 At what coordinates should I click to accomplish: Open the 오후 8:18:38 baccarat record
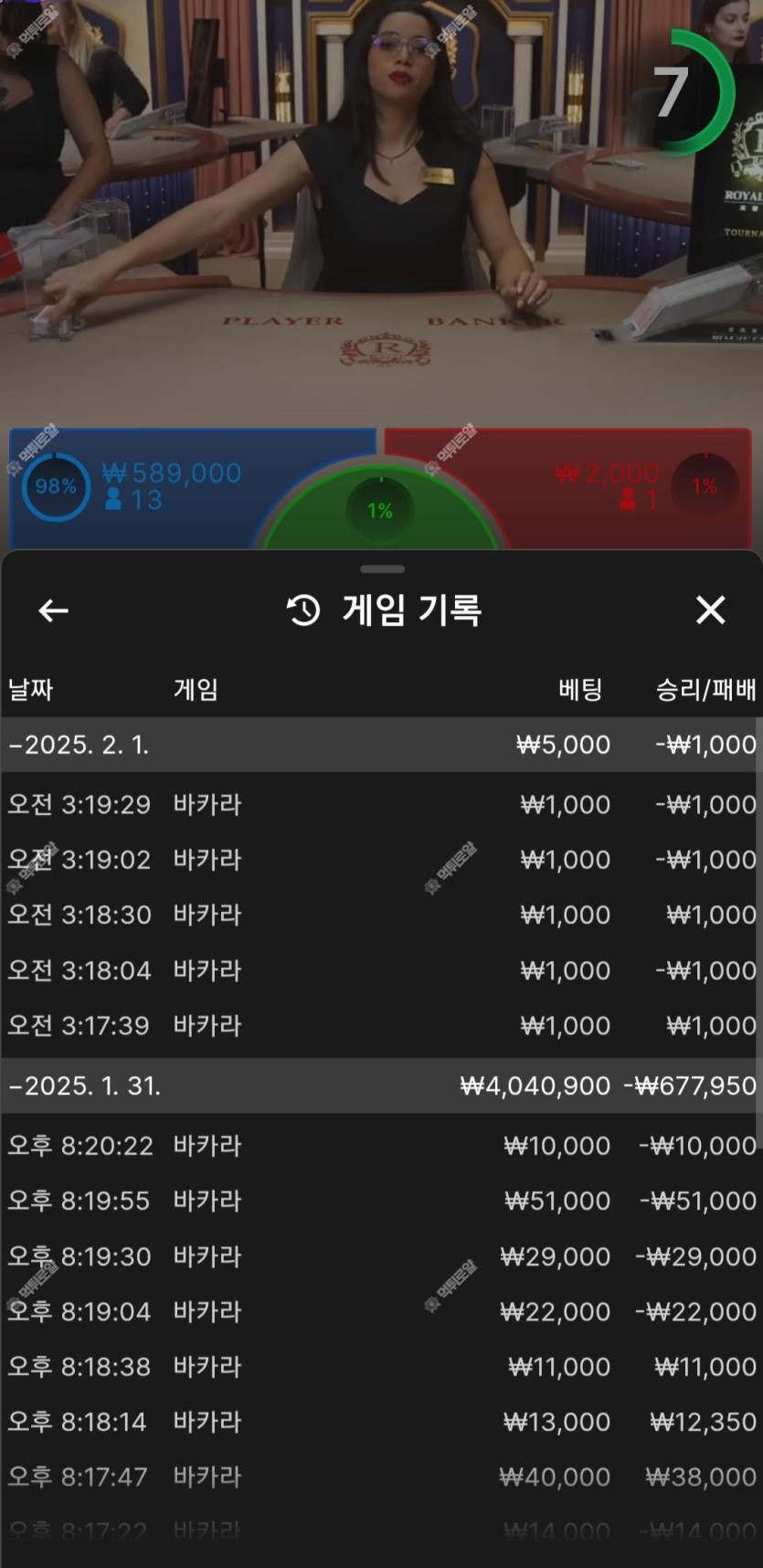click(x=379, y=1367)
